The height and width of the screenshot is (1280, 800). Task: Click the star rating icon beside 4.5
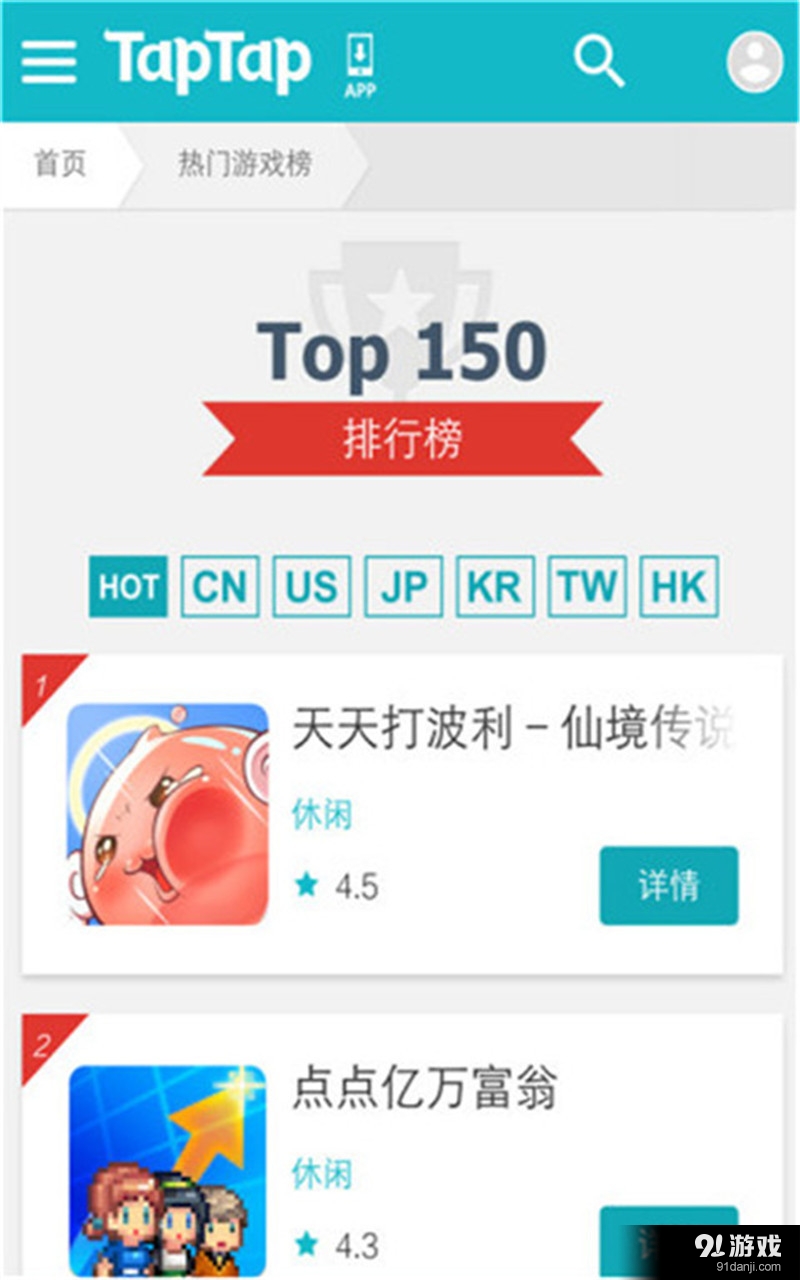[x=304, y=886]
